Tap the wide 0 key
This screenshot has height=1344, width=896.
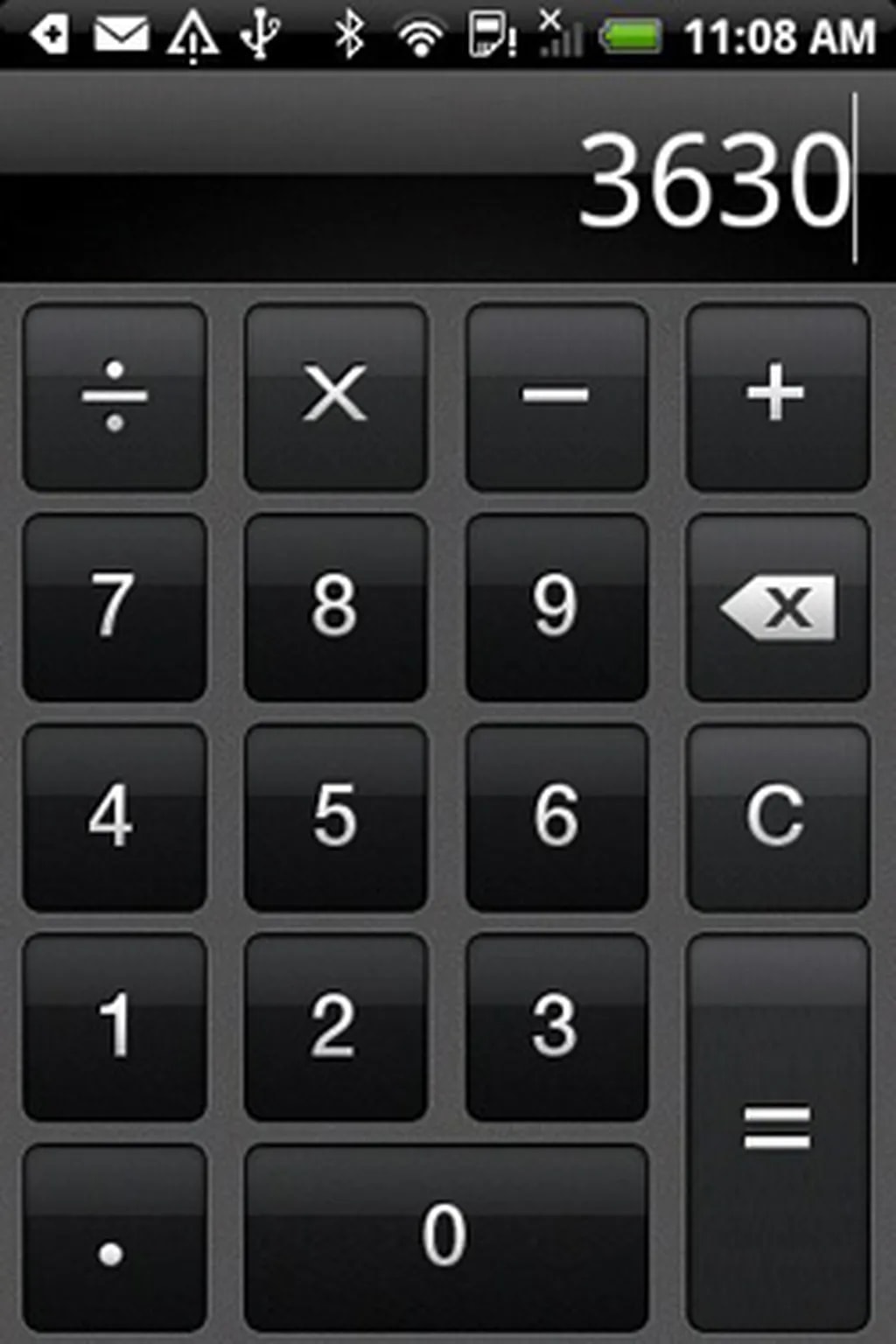tap(445, 1237)
